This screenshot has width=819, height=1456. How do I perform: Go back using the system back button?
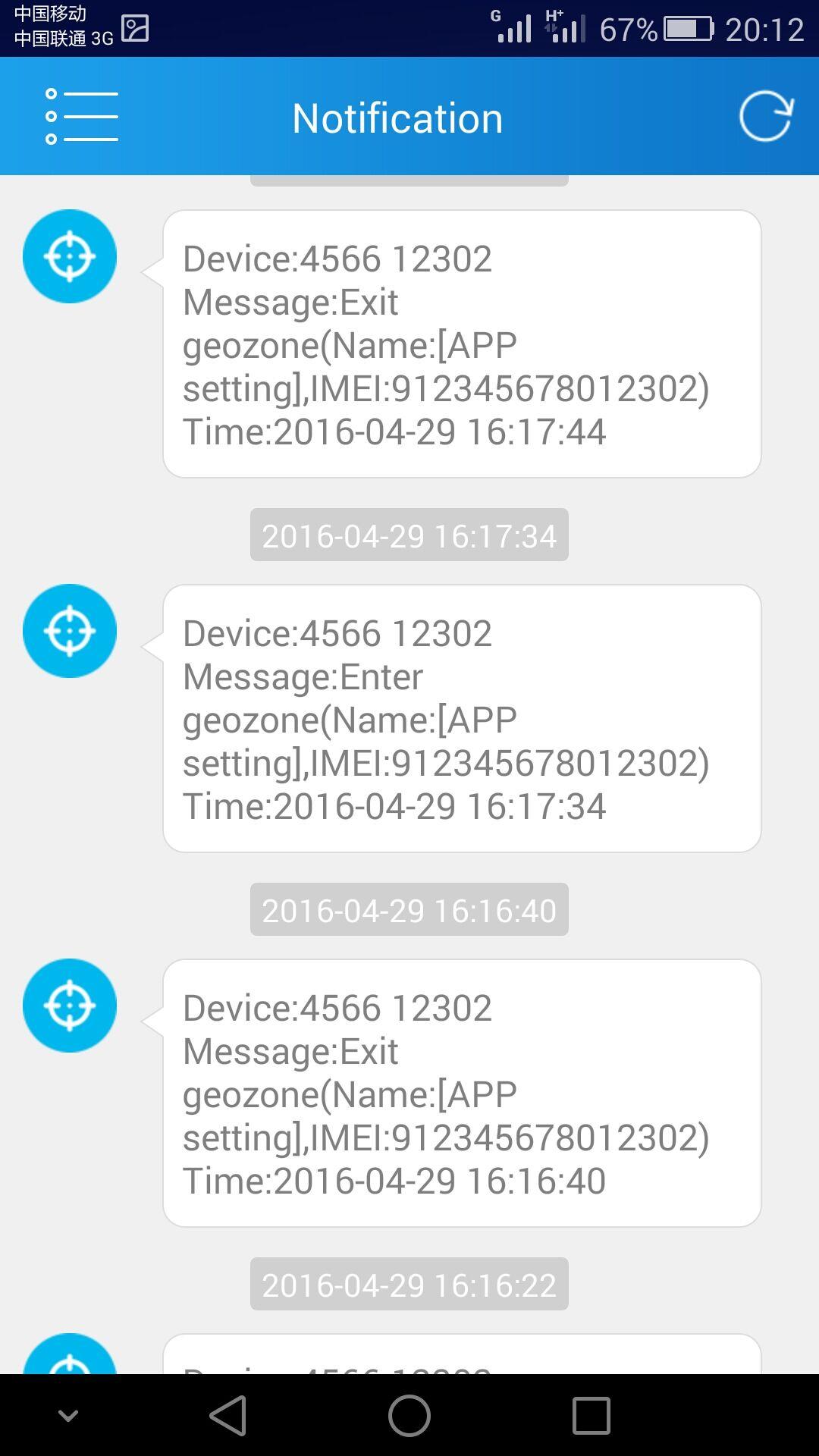click(x=228, y=1415)
